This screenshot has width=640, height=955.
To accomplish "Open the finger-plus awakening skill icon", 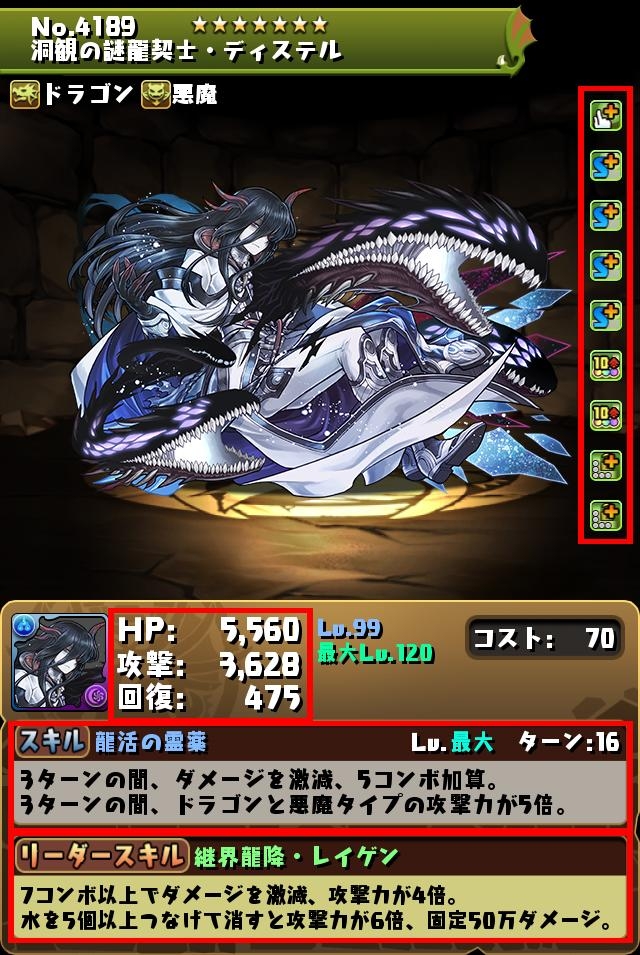I will coord(605,117).
